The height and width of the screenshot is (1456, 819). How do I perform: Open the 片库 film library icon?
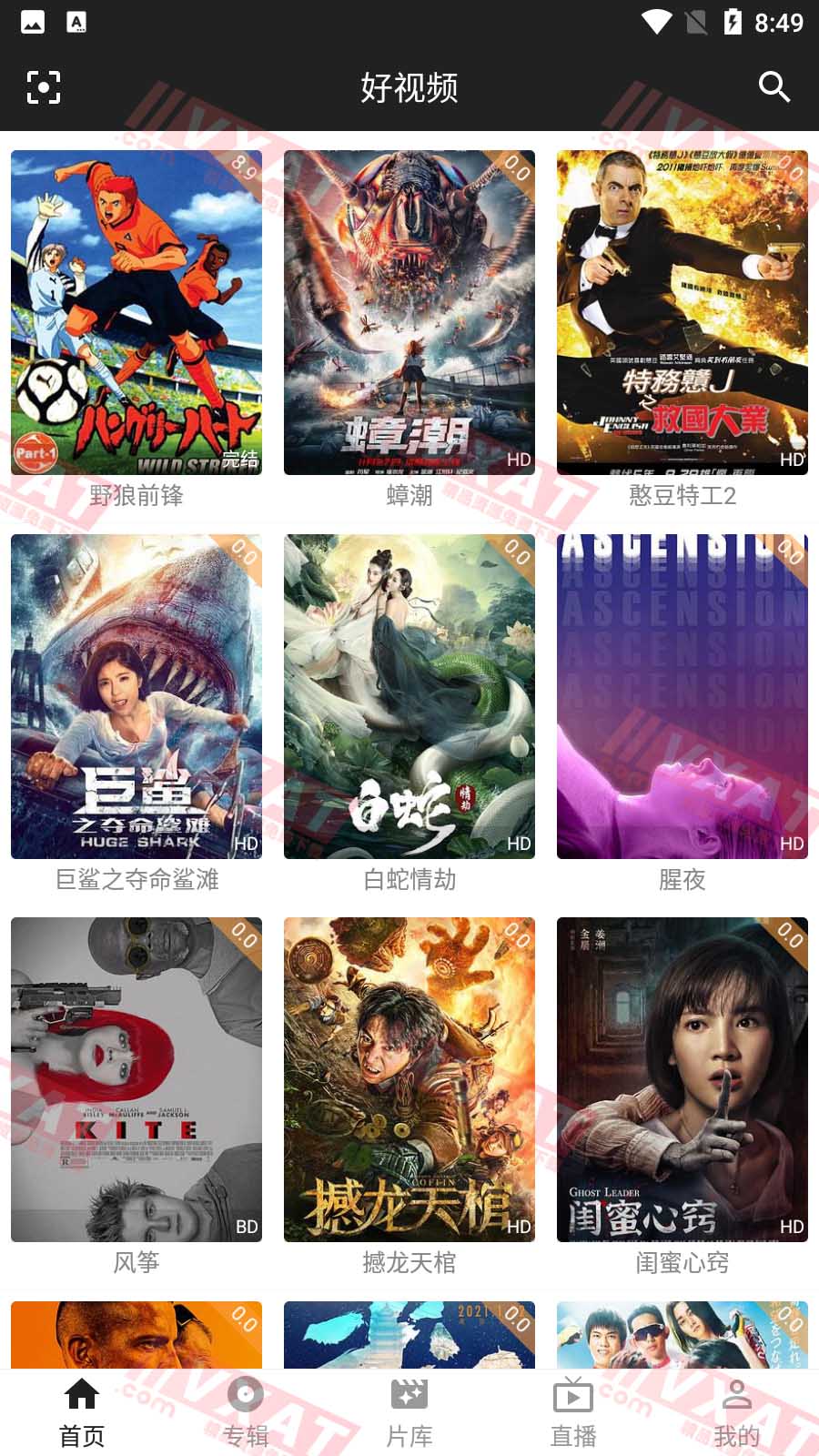click(409, 1392)
